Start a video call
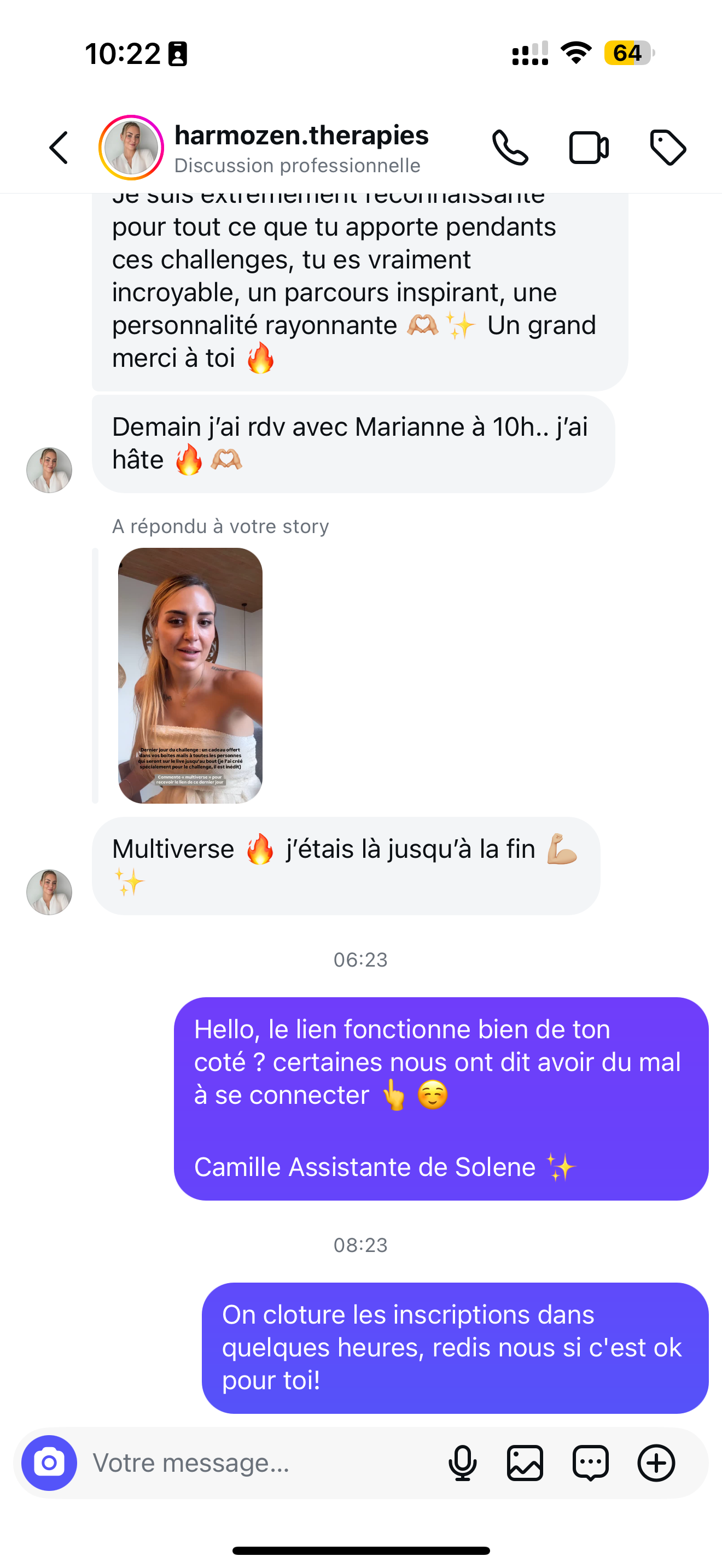This screenshot has height=1568, width=722. click(588, 148)
